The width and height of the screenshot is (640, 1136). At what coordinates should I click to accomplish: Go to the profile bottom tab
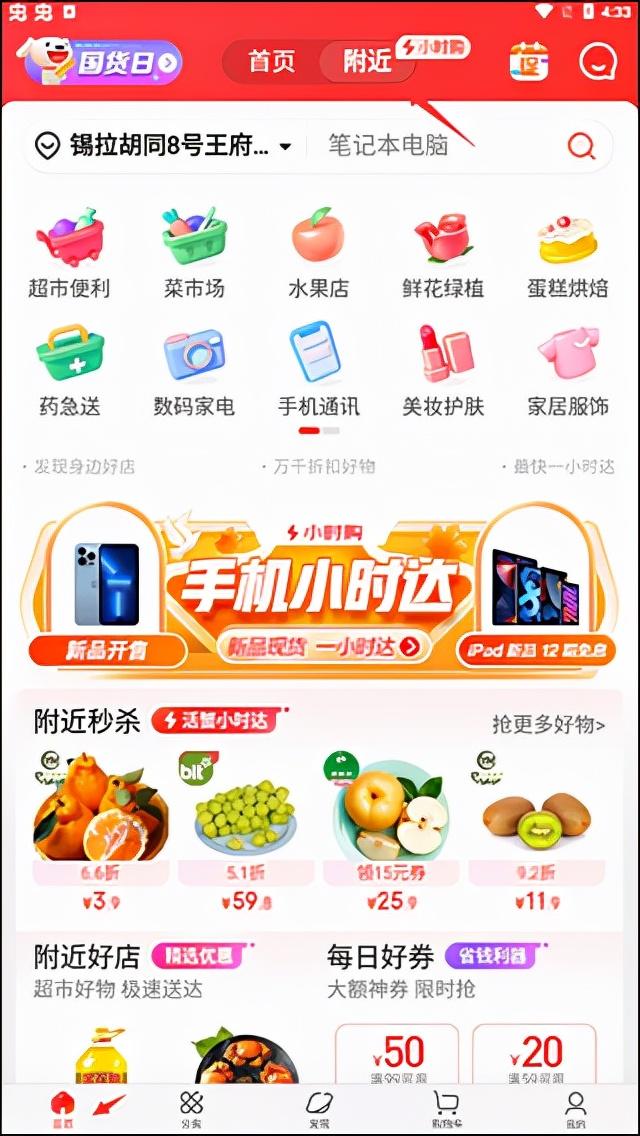coord(575,1108)
